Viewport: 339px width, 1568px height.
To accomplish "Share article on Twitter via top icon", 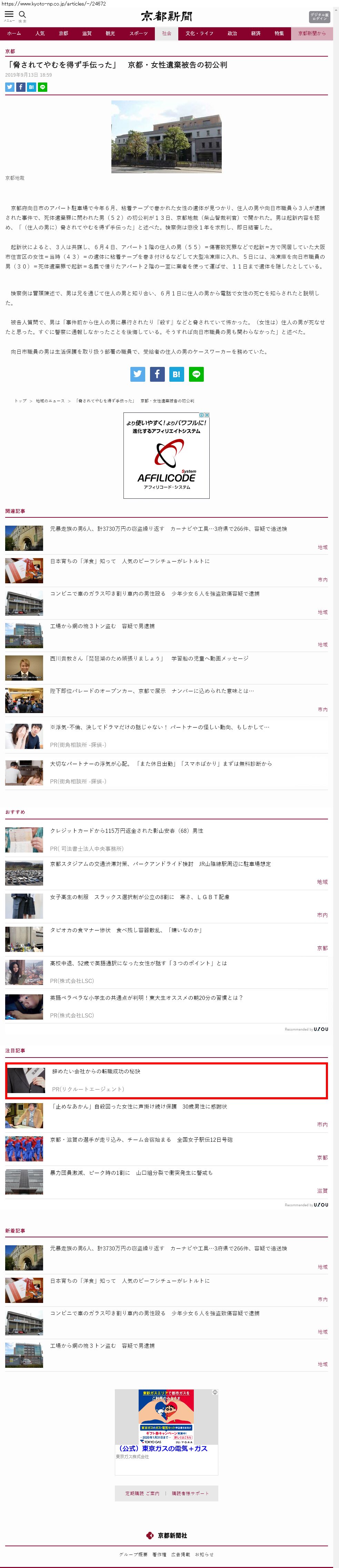I will click(x=10, y=87).
